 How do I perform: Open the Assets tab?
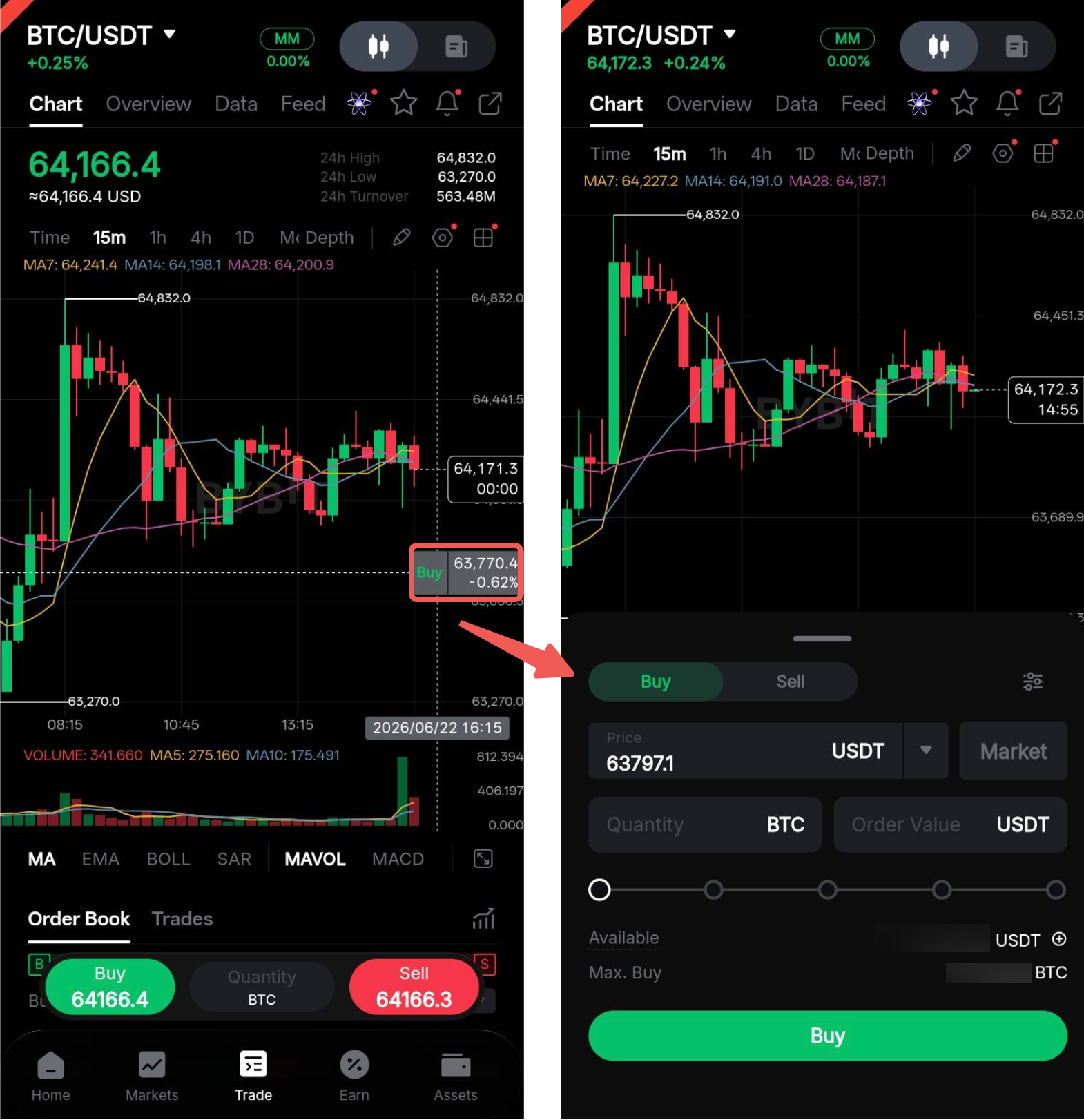(456, 1076)
